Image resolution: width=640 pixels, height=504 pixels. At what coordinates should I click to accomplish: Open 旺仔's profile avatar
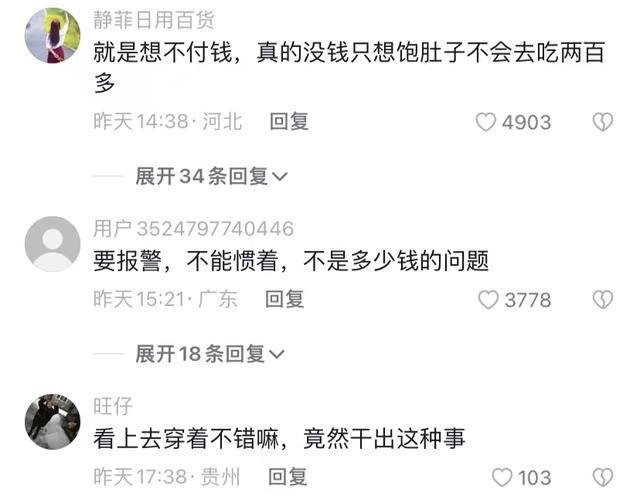point(52,421)
